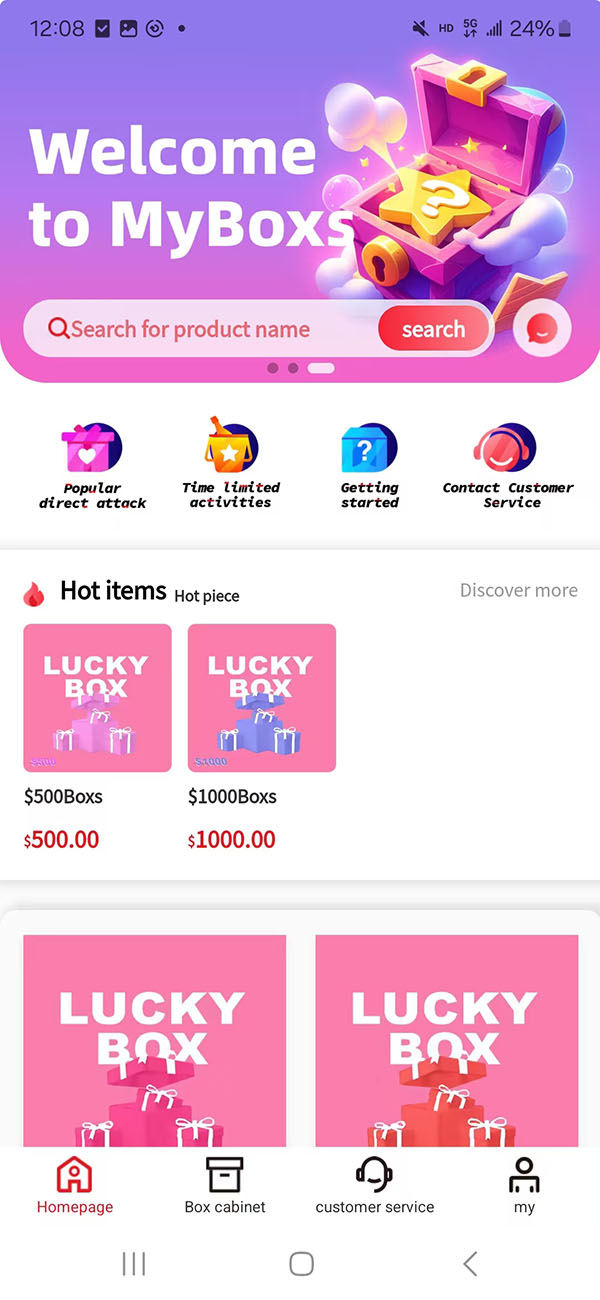Select the Homepage tab
This screenshot has height=1300, width=600.
[75, 1186]
